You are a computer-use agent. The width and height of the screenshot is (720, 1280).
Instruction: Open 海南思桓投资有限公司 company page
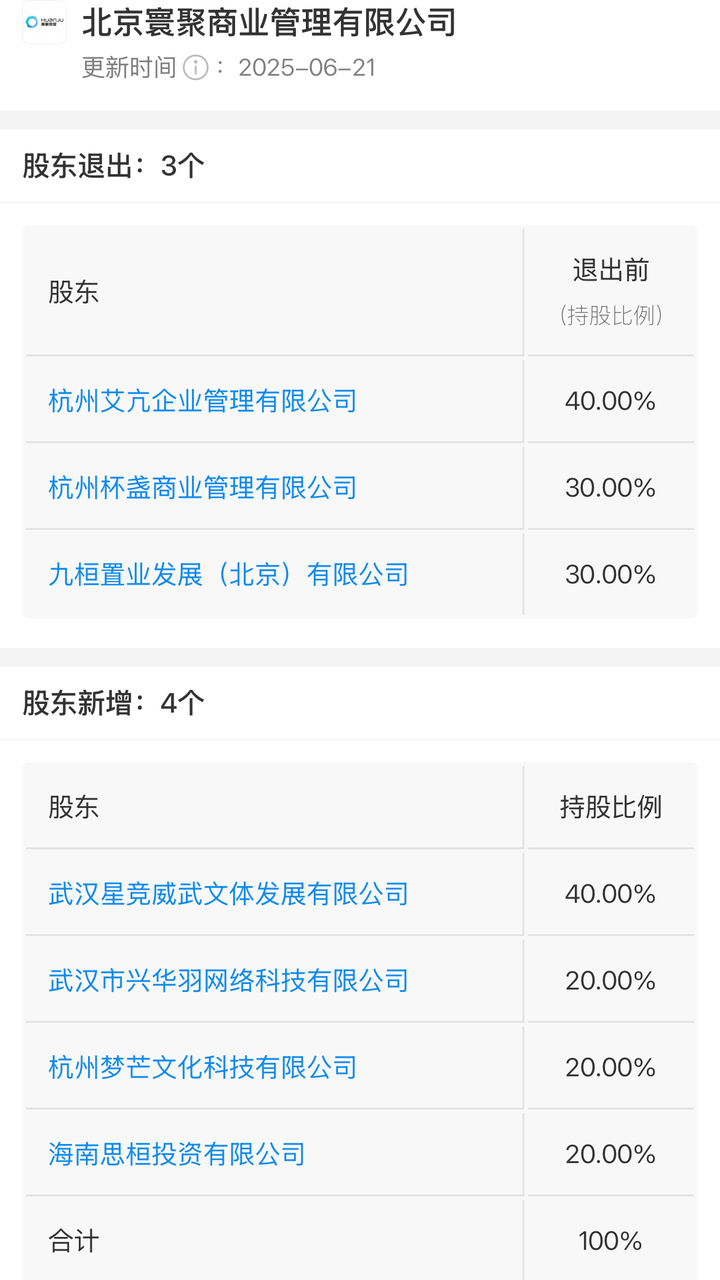(177, 1154)
